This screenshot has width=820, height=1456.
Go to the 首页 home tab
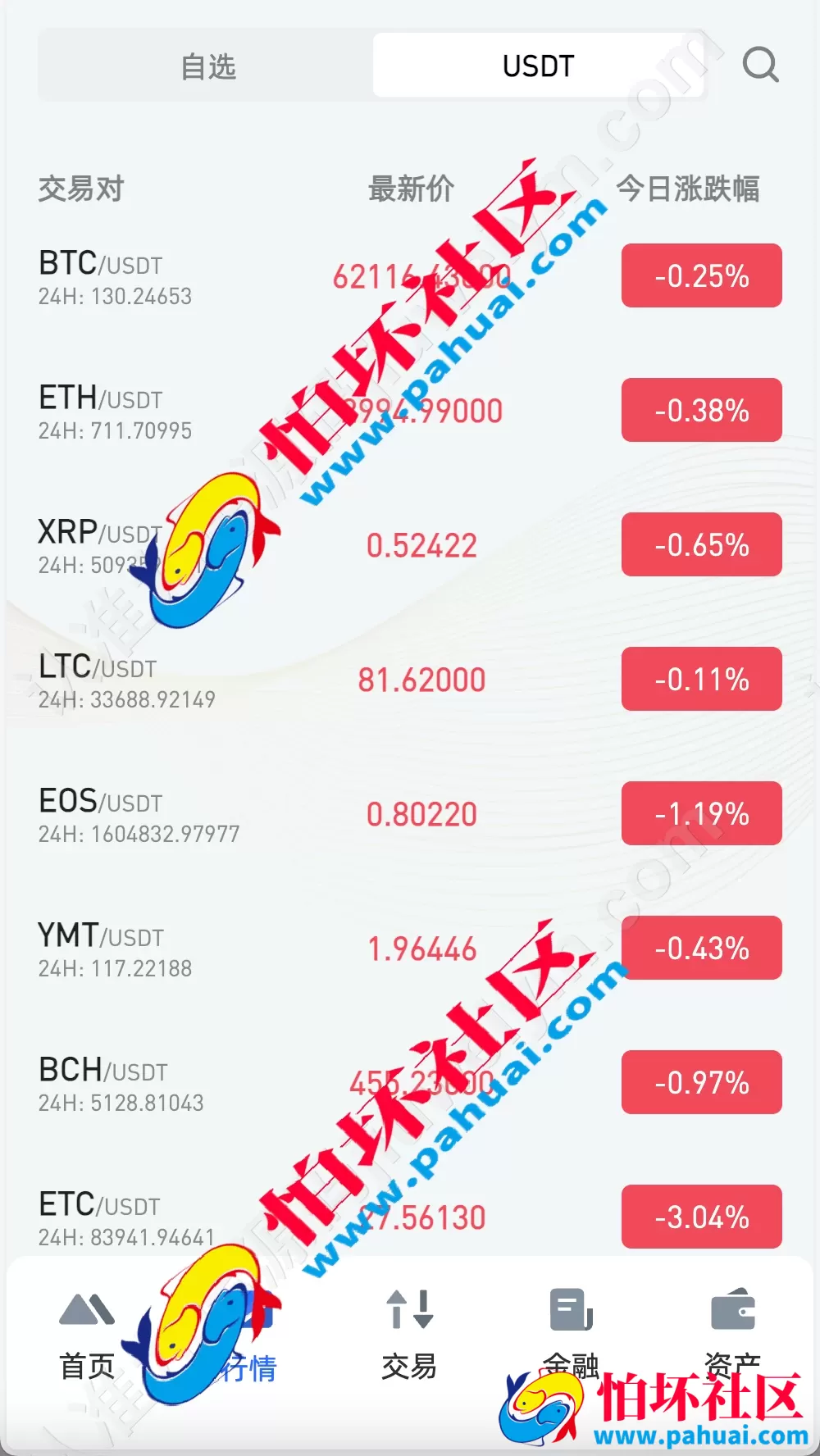pyautogui.click(x=87, y=1332)
